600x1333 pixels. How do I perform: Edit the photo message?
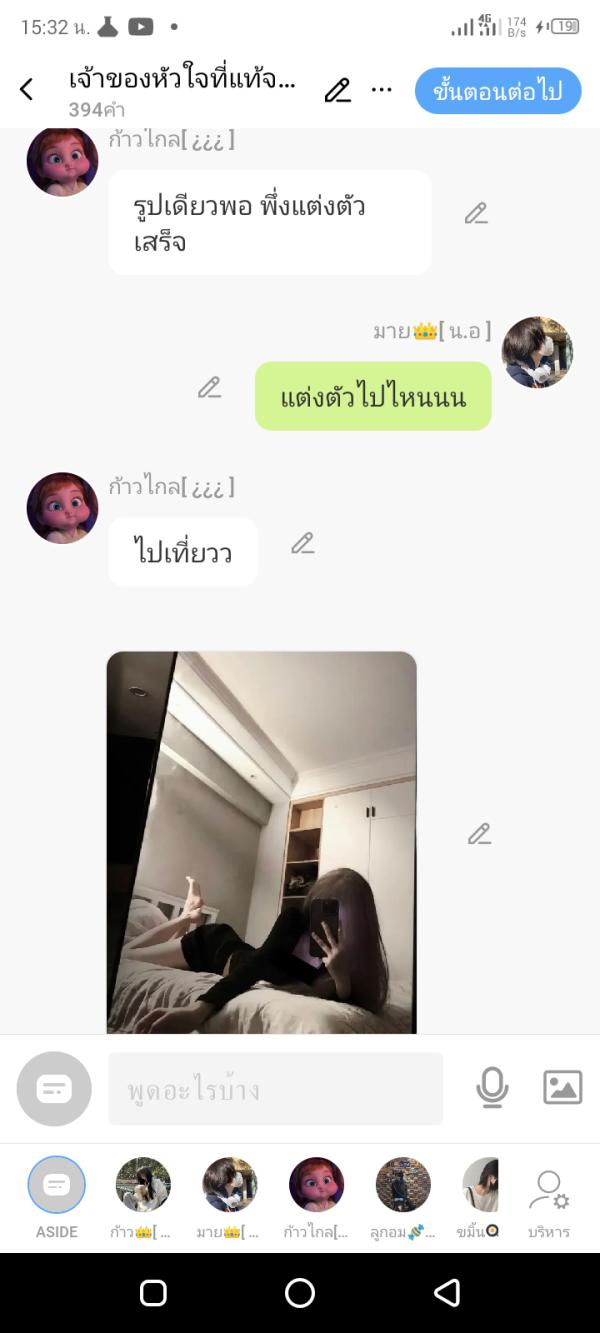point(480,834)
